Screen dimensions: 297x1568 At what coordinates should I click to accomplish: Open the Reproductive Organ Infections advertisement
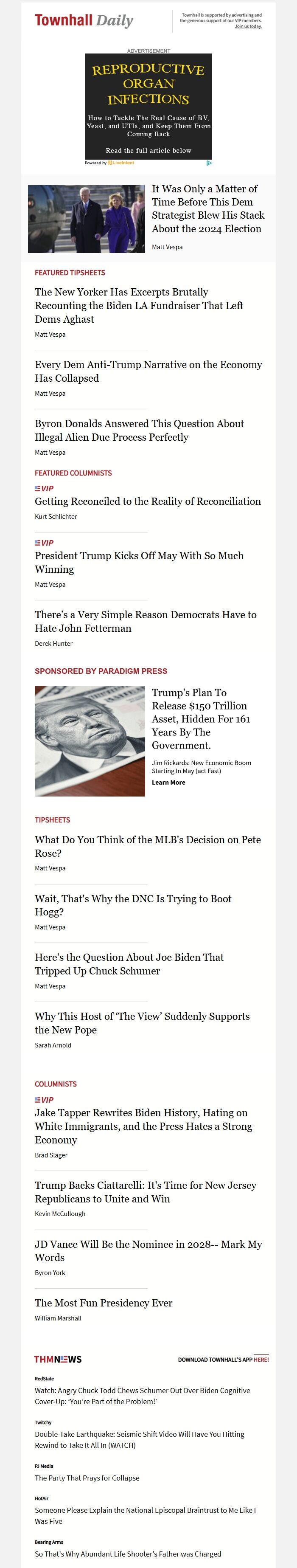pyautogui.click(x=148, y=107)
